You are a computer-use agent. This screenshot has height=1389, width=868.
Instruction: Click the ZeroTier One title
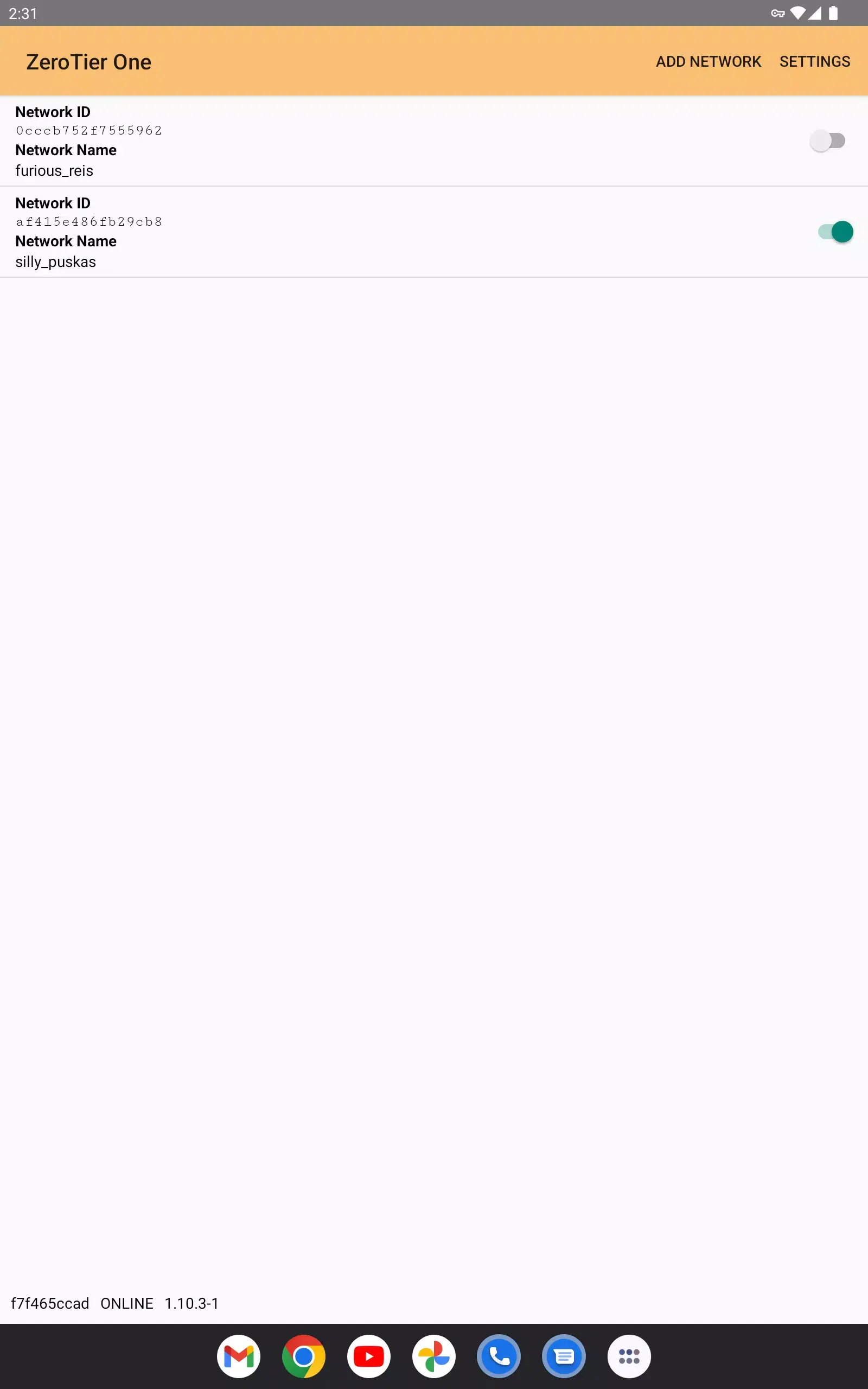click(88, 61)
